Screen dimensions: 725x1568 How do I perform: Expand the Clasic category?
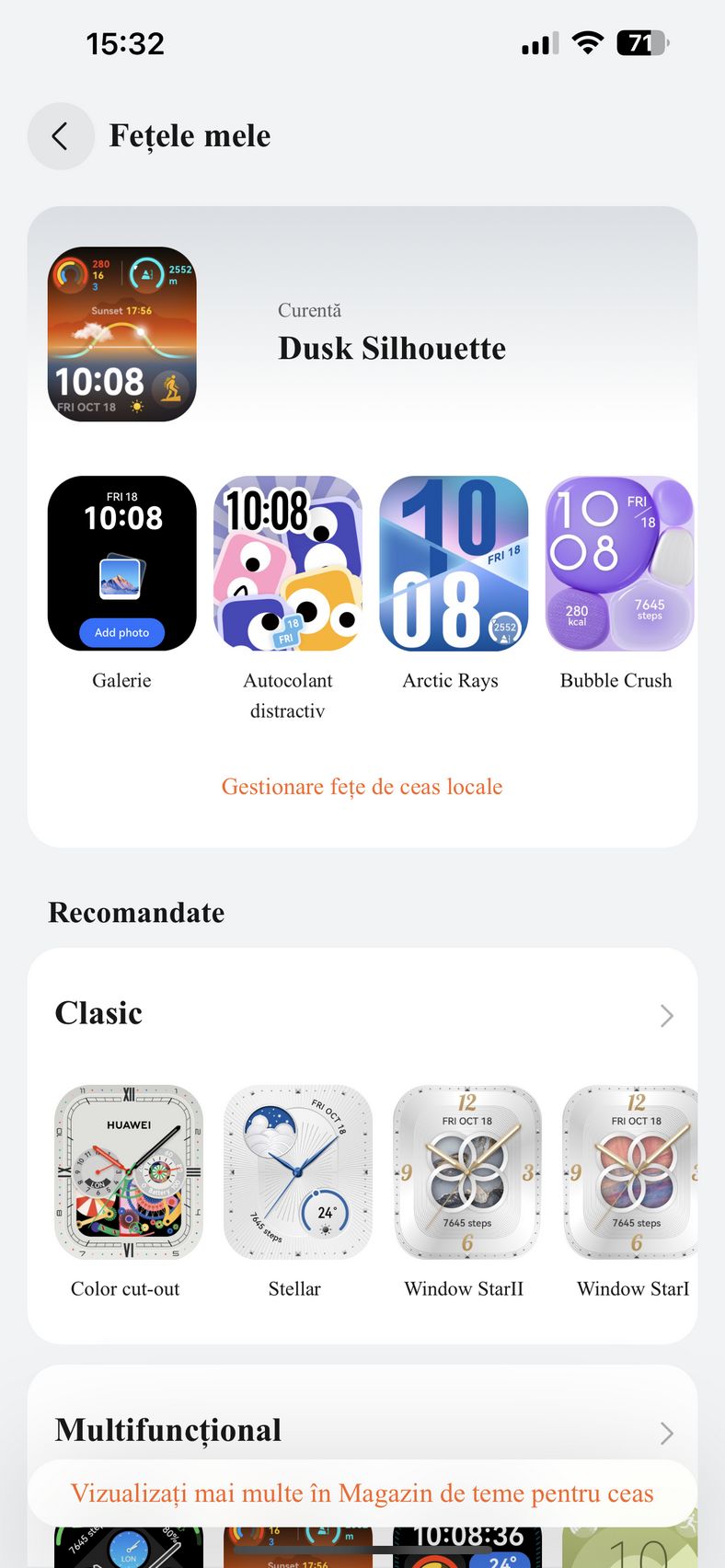667,1016
